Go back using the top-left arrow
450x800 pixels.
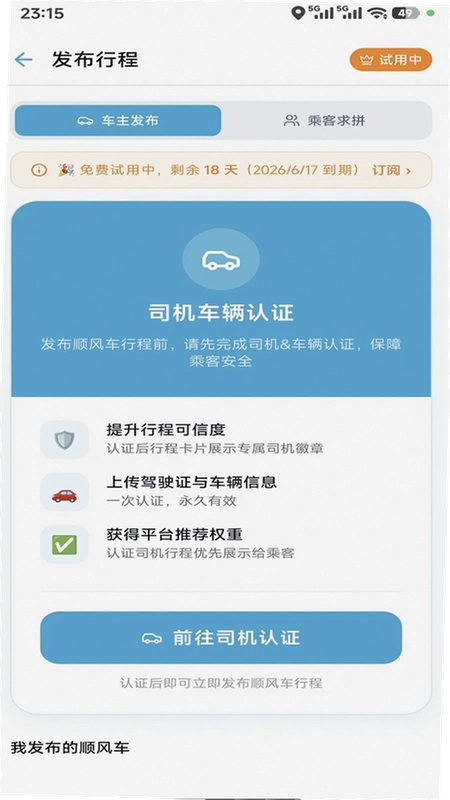tap(23, 60)
